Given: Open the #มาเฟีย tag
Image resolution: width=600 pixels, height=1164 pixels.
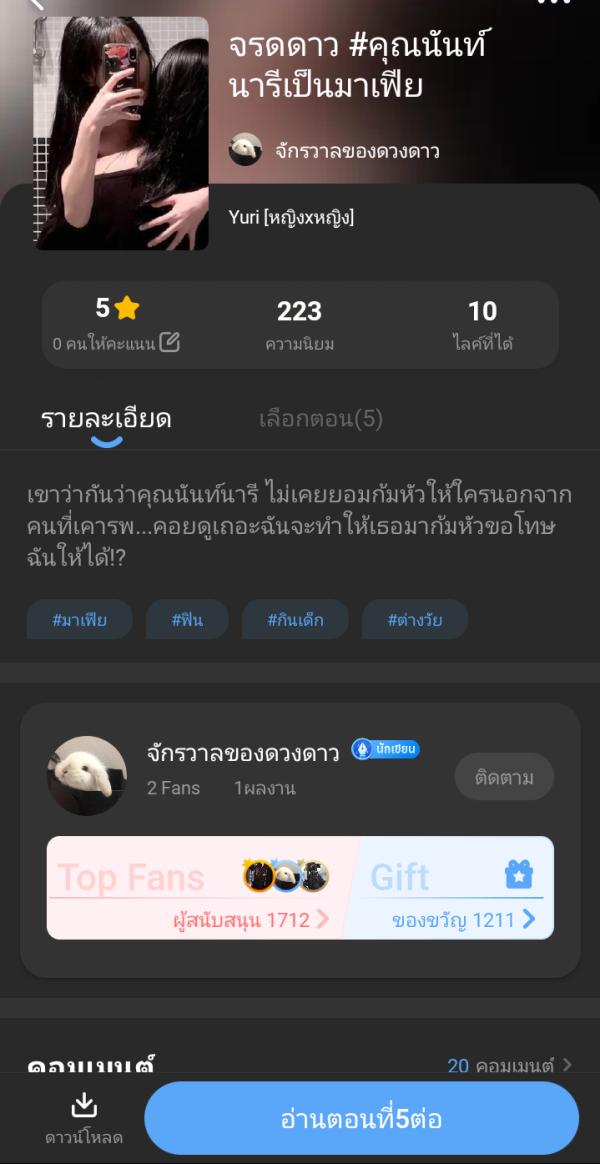Looking at the screenshot, I should (79, 620).
